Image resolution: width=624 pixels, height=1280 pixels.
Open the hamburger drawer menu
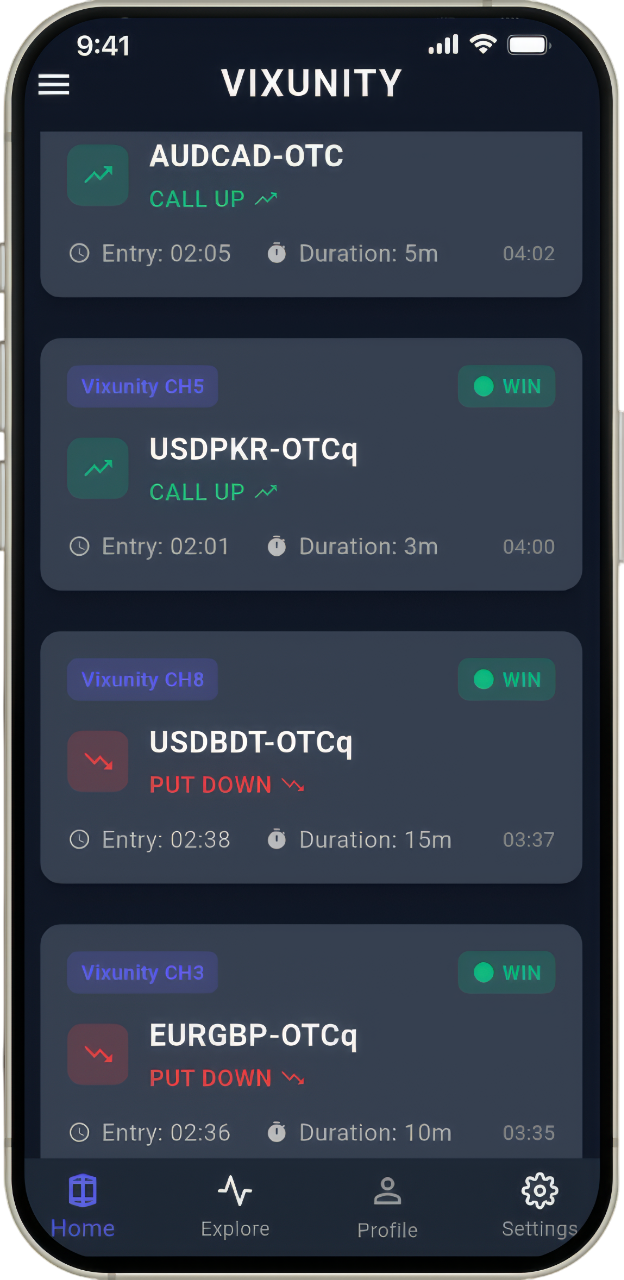click(x=54, y=84)
